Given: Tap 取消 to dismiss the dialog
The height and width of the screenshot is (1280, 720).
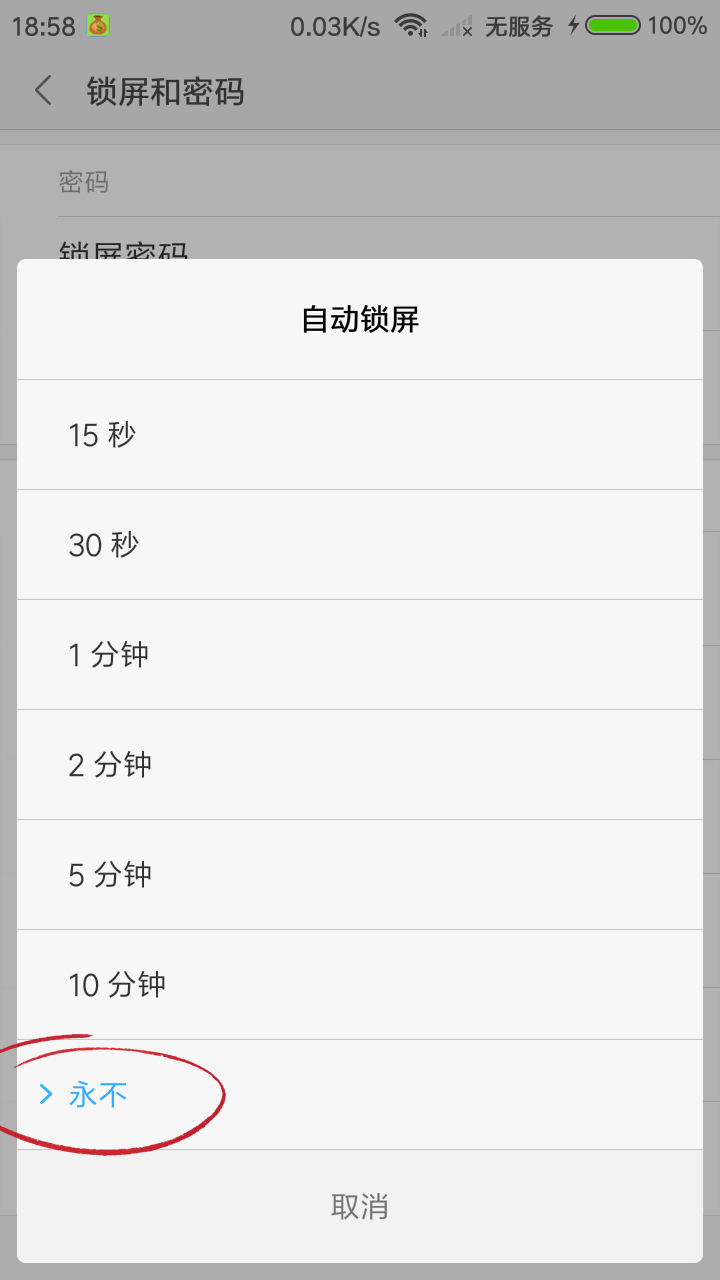Looking at the screenshot, I should (360, 1206).
